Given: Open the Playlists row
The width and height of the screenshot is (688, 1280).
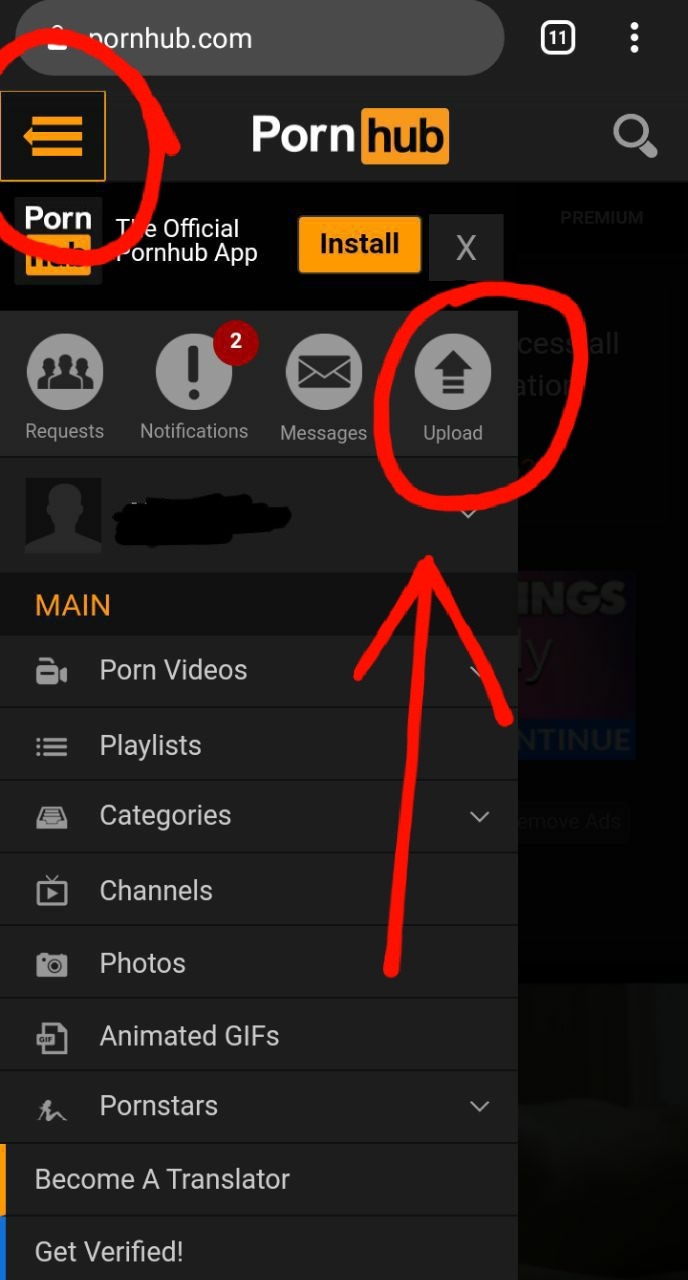Looking at the screenshot, I should [x=150, y=745].
